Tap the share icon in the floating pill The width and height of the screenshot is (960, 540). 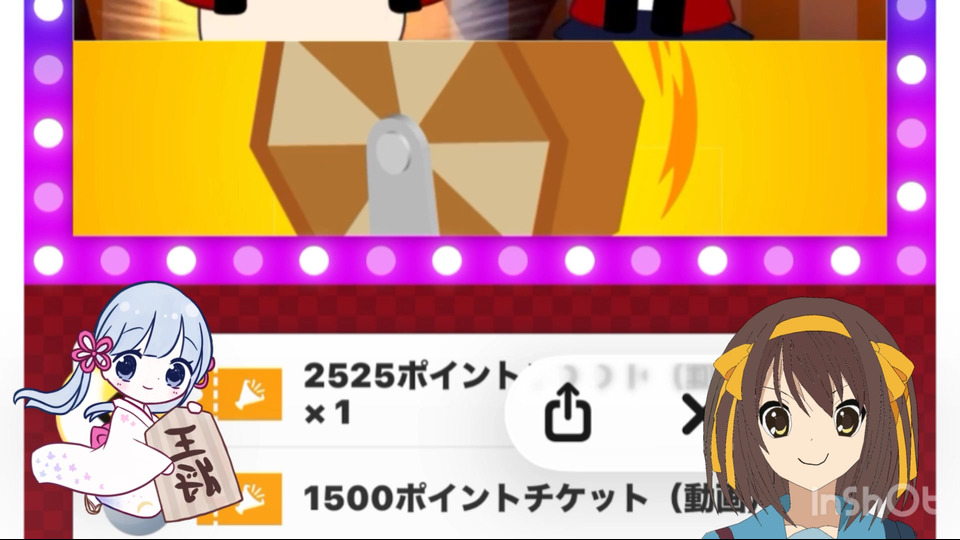tap(567, 411)
